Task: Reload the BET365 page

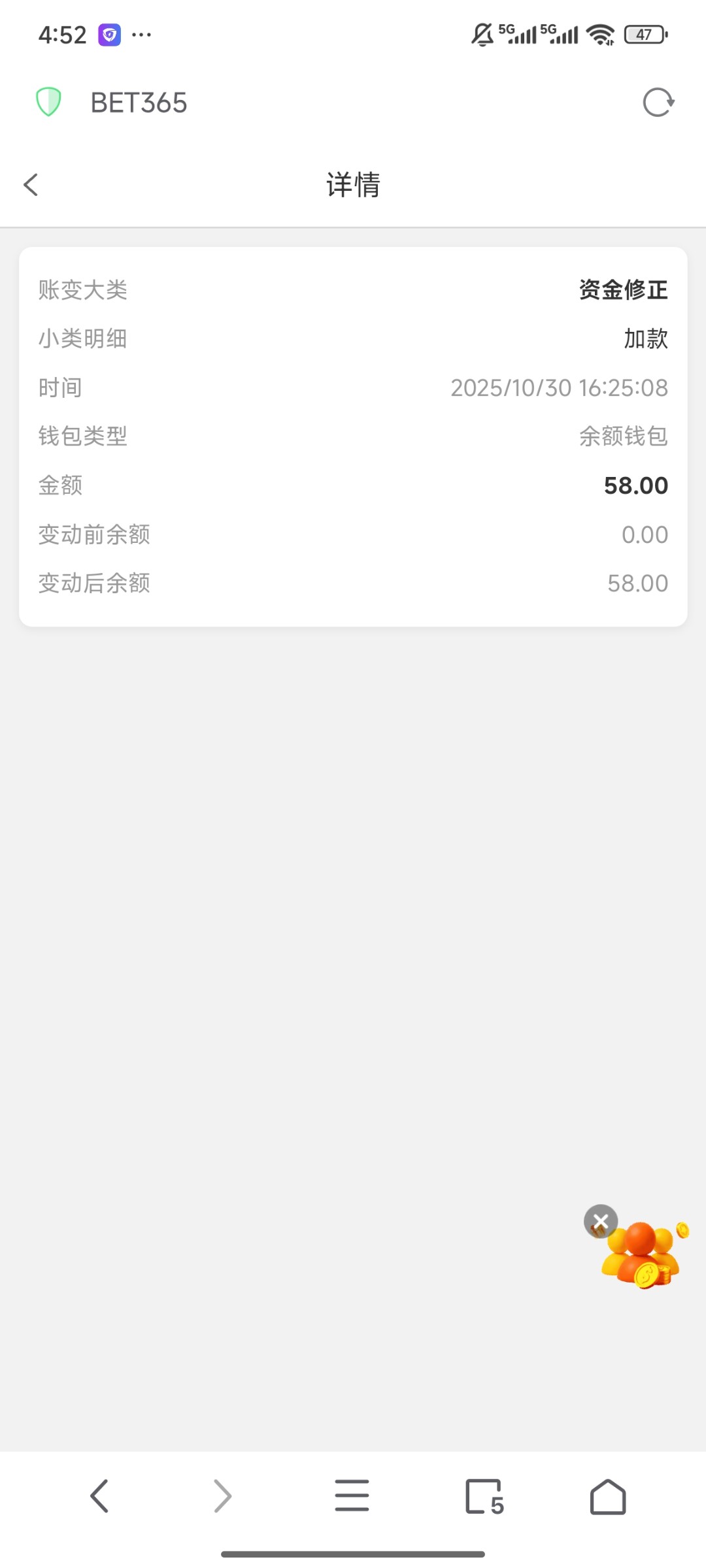Action: point(658,103)
